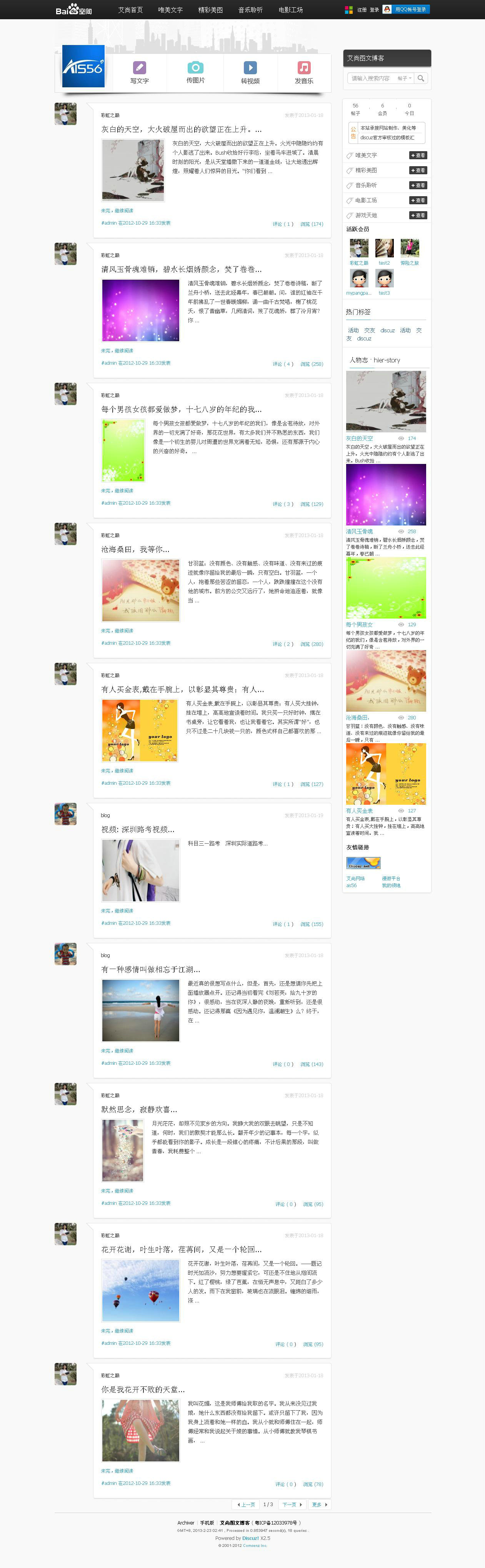The height and width of the screenshot is (1568, 485).
Task: Open the 艾尚首页 nav item
Action: click(130, 10)
